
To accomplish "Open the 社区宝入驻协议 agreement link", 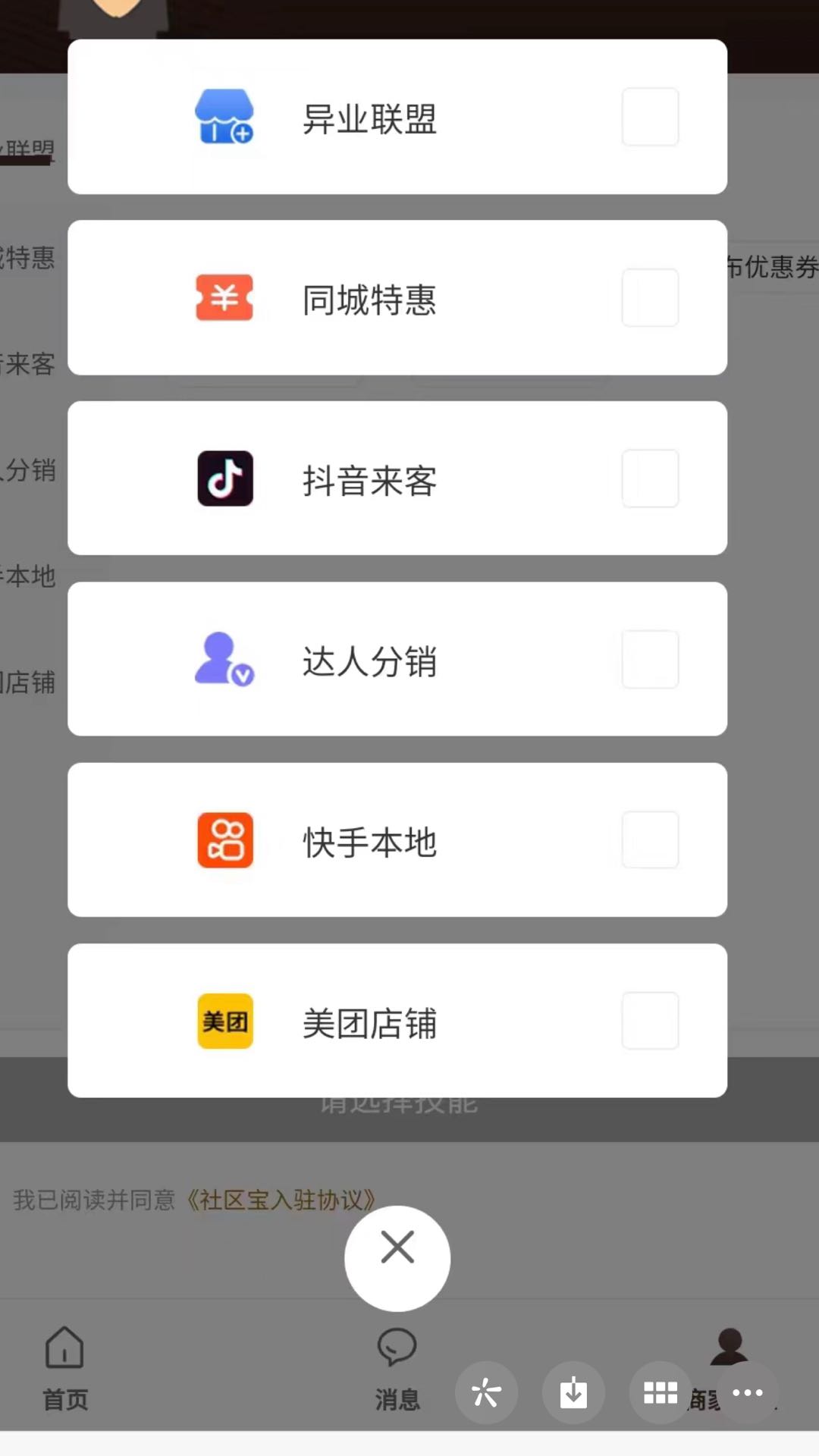I will click(x=281, y=1200).
